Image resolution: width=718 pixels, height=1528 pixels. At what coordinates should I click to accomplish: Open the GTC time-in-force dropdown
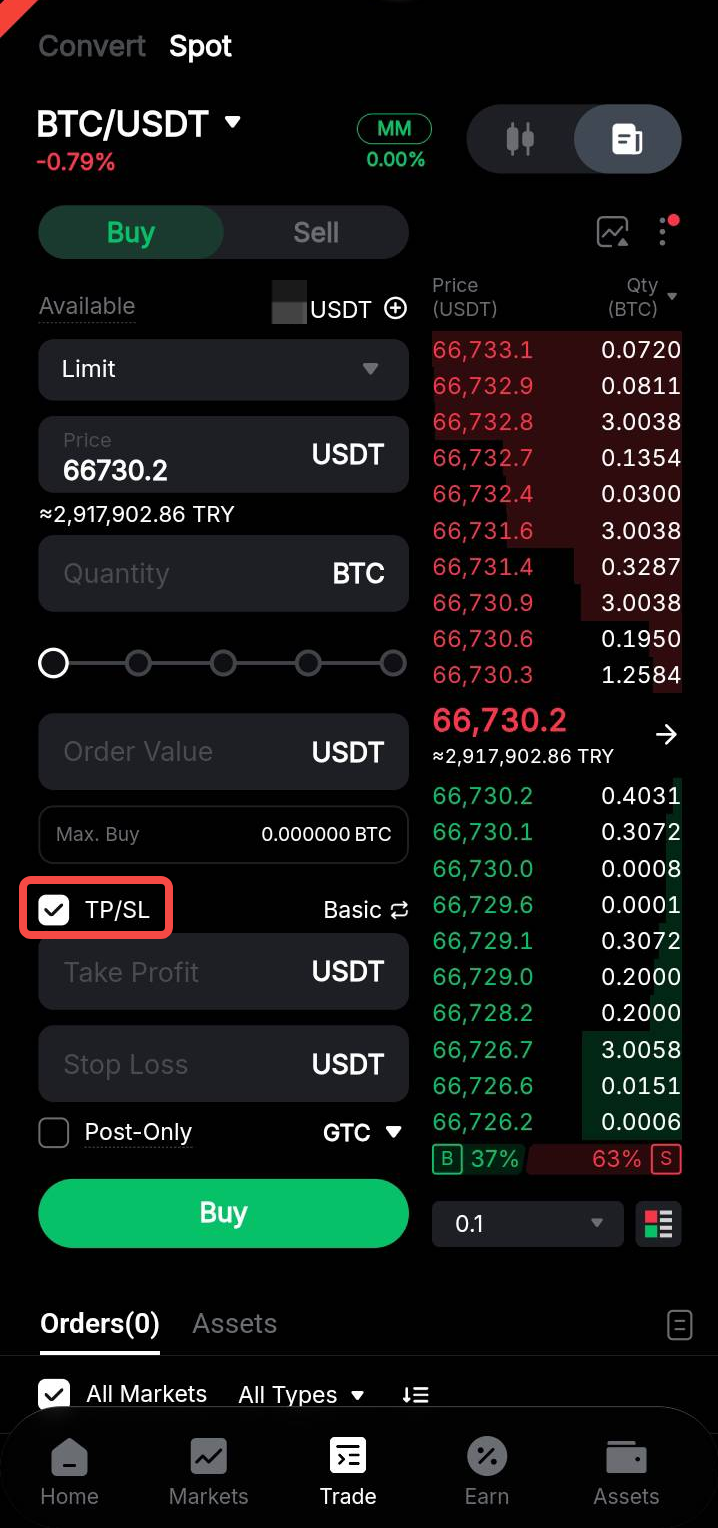(x=362, y=1133)
